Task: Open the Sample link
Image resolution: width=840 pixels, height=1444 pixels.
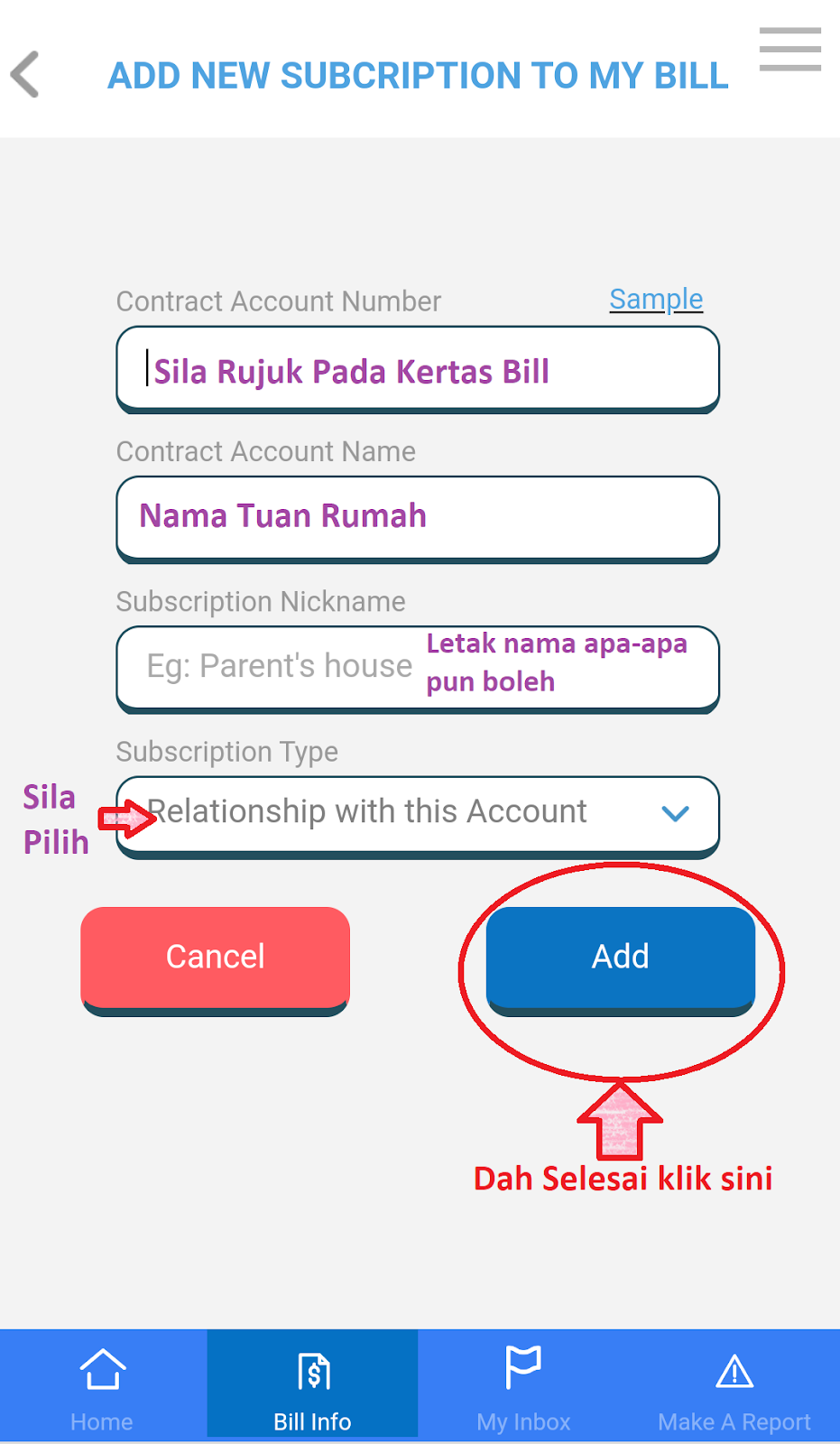Action: (x=656, y=299)
